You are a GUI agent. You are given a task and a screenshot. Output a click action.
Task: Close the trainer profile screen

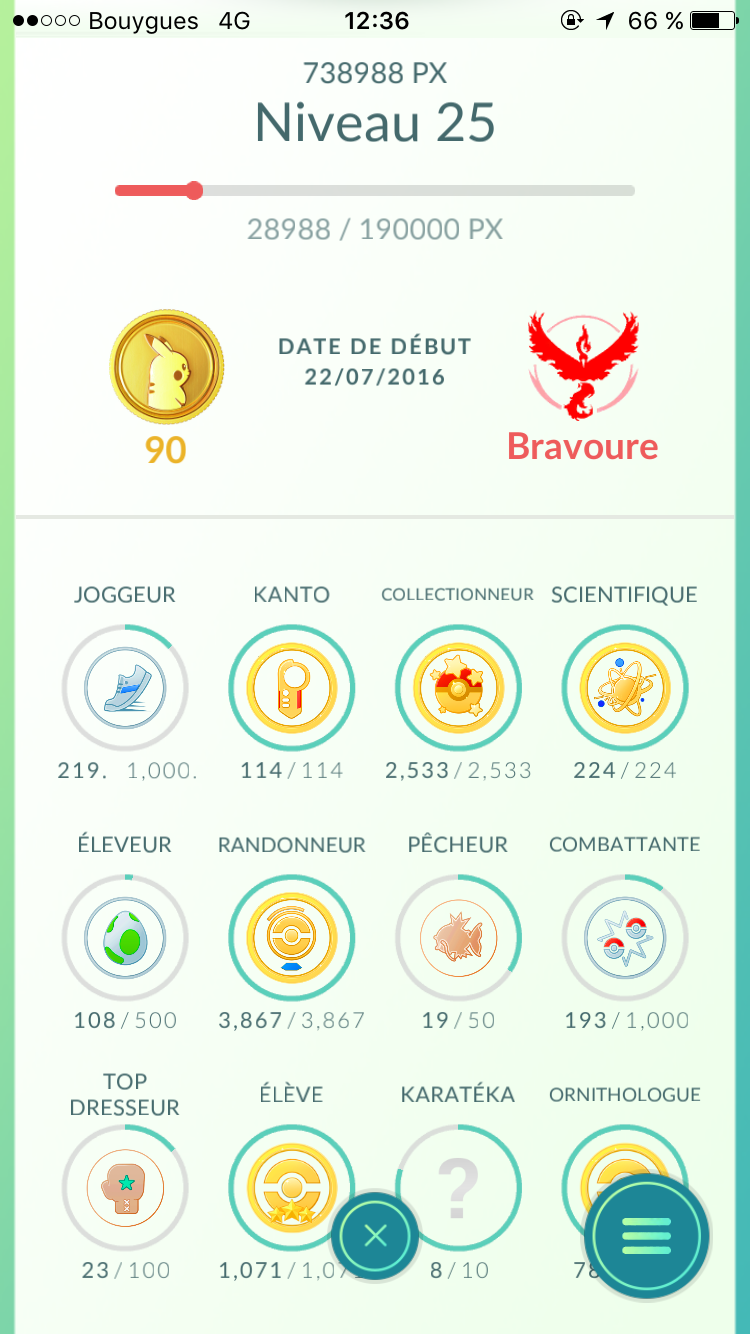tap(375, 1236)
